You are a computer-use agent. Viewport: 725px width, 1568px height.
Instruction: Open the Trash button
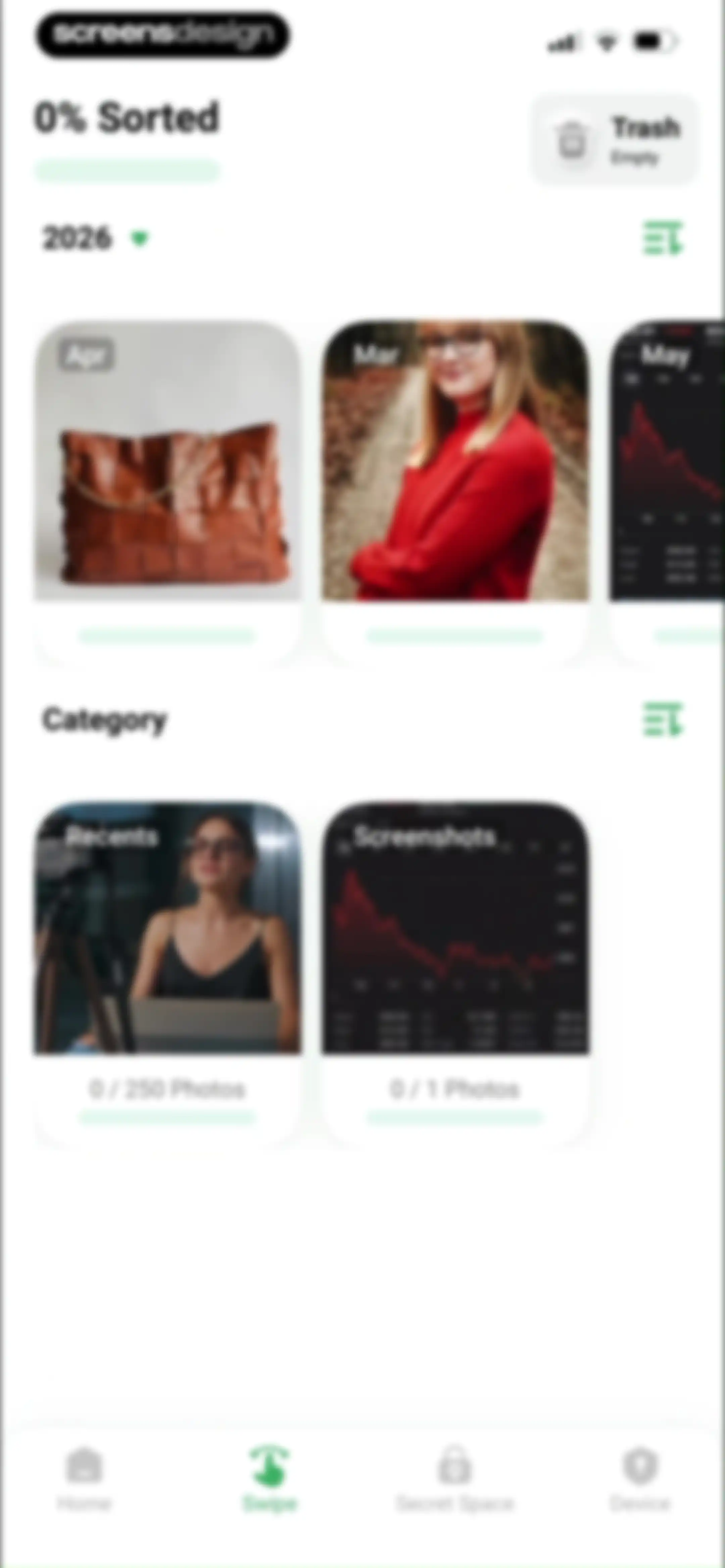615,139
